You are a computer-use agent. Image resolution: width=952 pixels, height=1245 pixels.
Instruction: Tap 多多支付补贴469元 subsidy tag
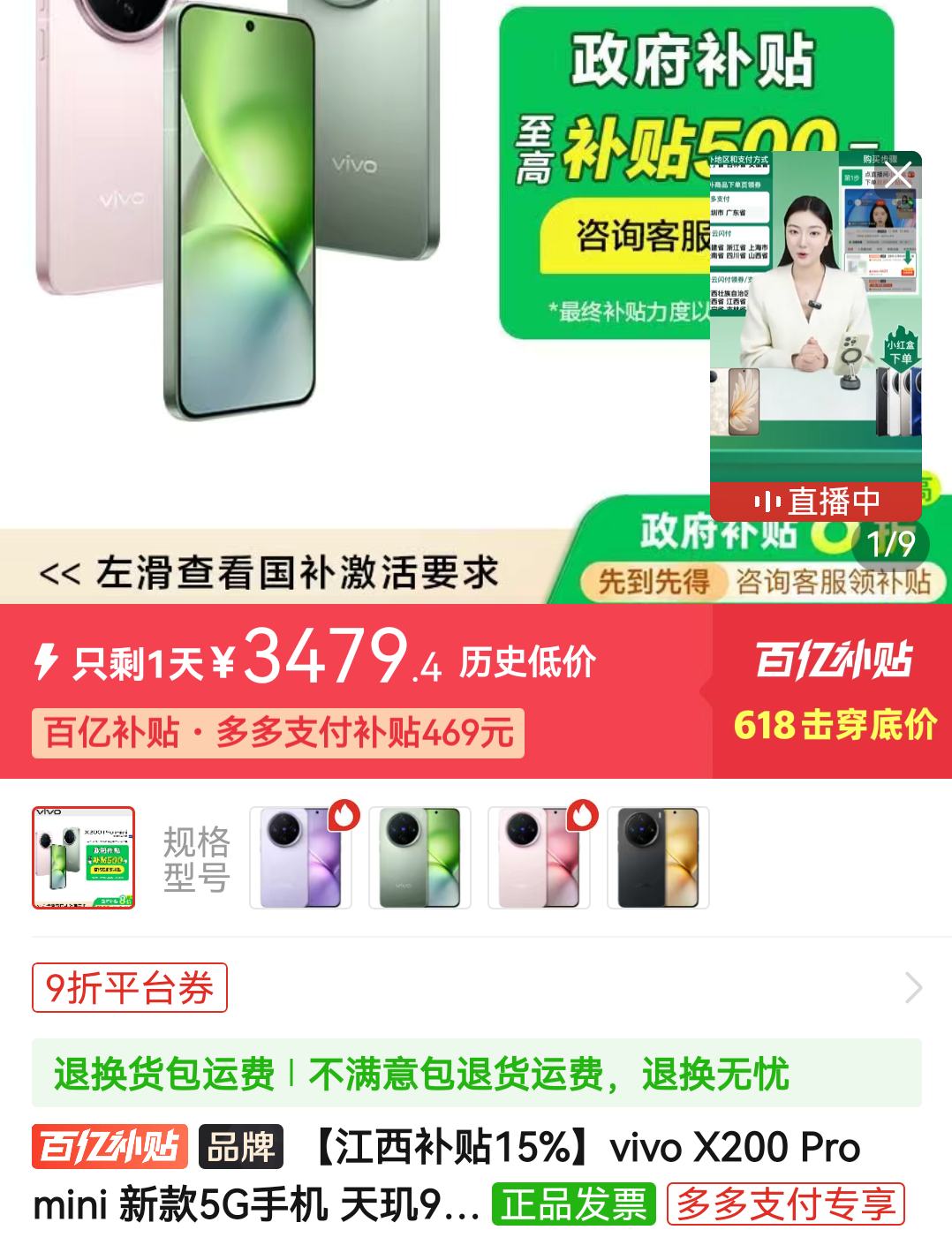(x=278, y=733)
